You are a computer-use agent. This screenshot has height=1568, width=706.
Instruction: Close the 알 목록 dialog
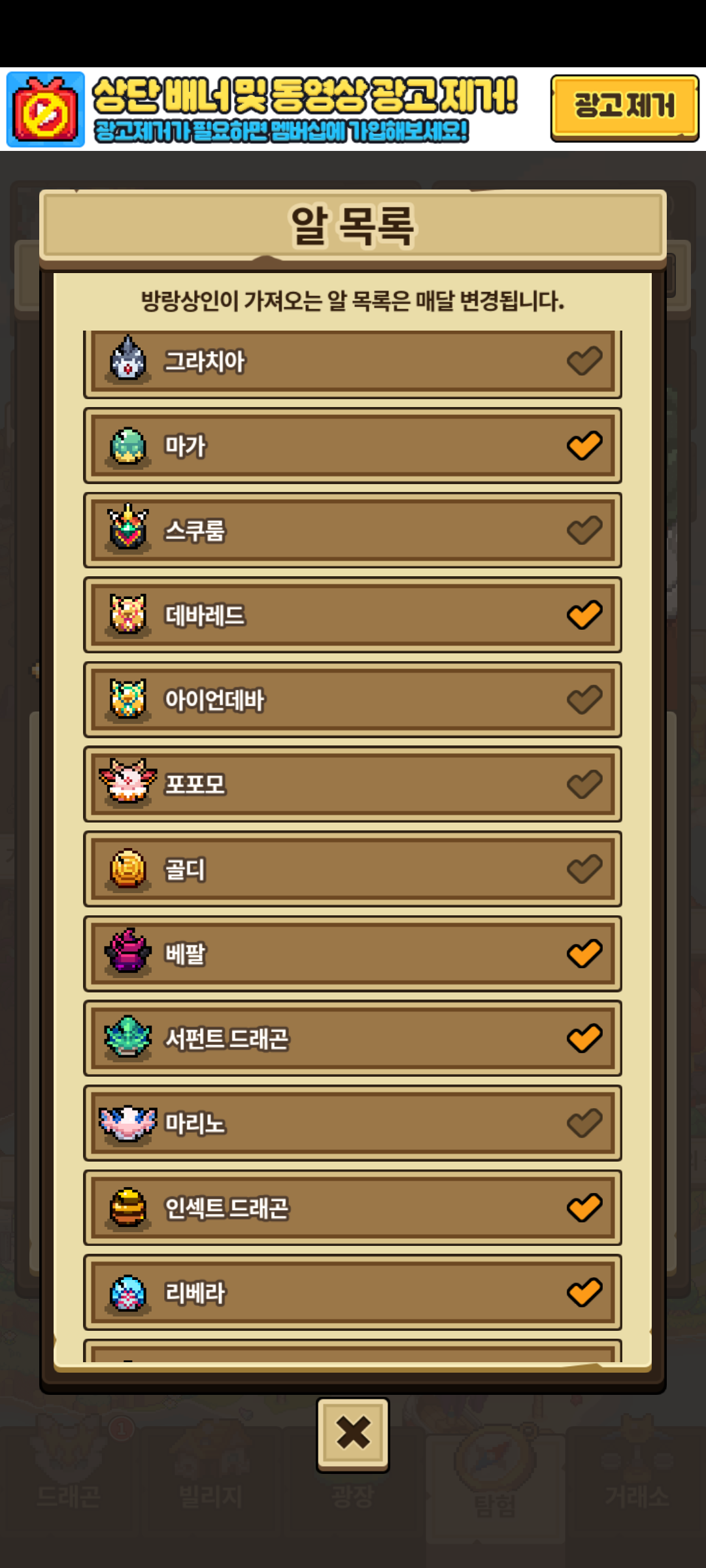(x=353, y=1434)
